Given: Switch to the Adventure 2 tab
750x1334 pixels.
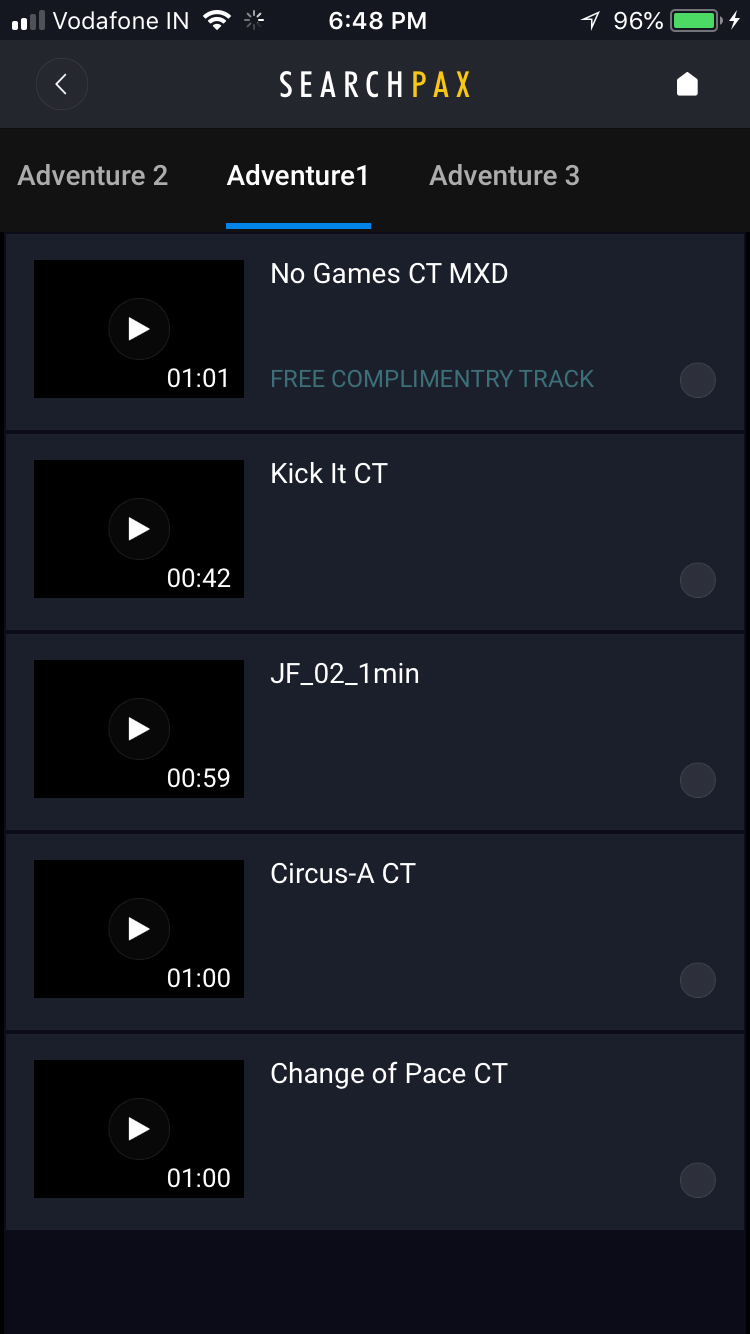Looking at the screenshot, I should pos(93,176).
